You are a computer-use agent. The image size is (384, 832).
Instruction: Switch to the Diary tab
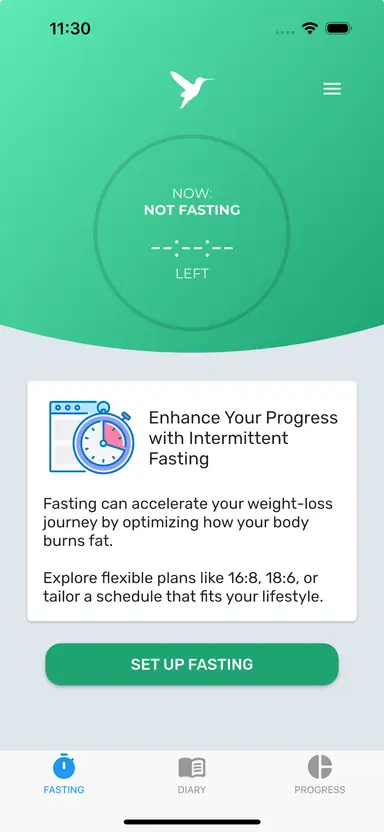(192, 775)
